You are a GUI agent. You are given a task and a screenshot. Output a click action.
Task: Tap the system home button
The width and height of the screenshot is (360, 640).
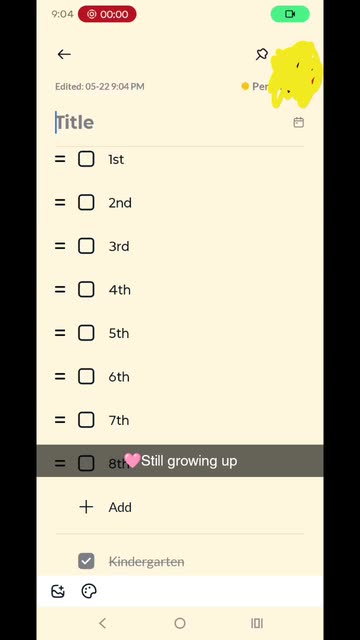pyautogui.click(x=180, y=623)
